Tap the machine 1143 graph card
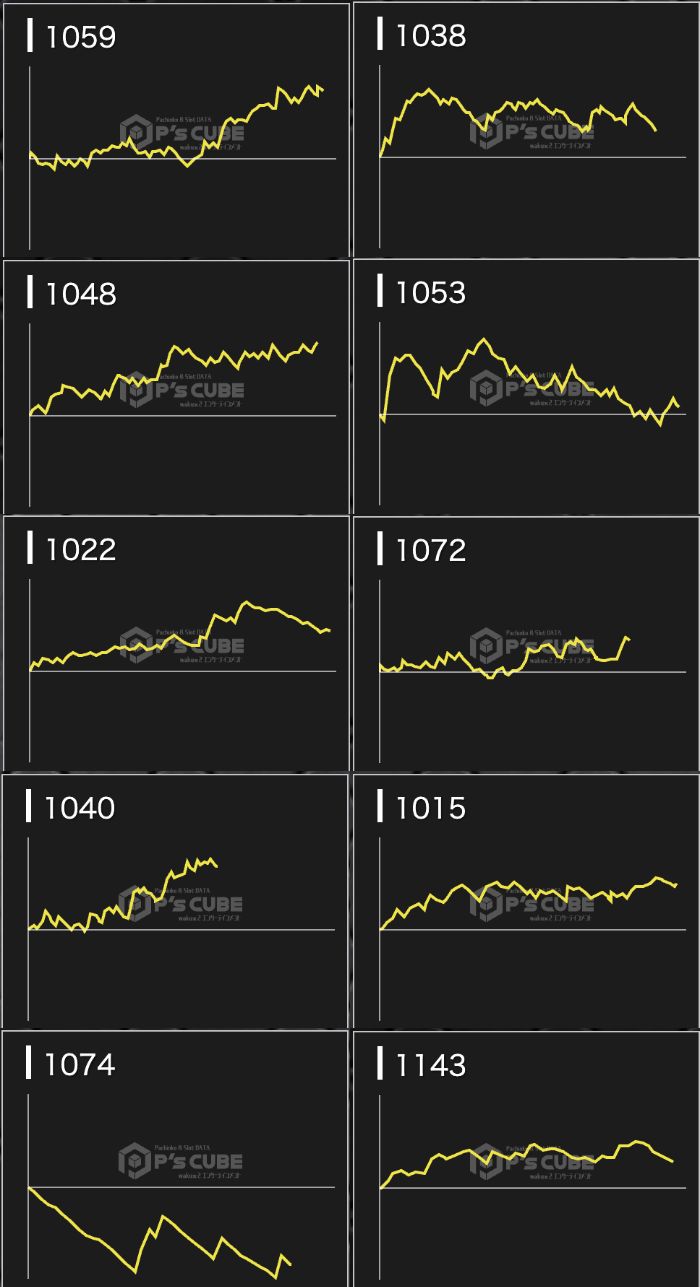The height and width of the screenshot is (1287, 700). pos(526,1158)
